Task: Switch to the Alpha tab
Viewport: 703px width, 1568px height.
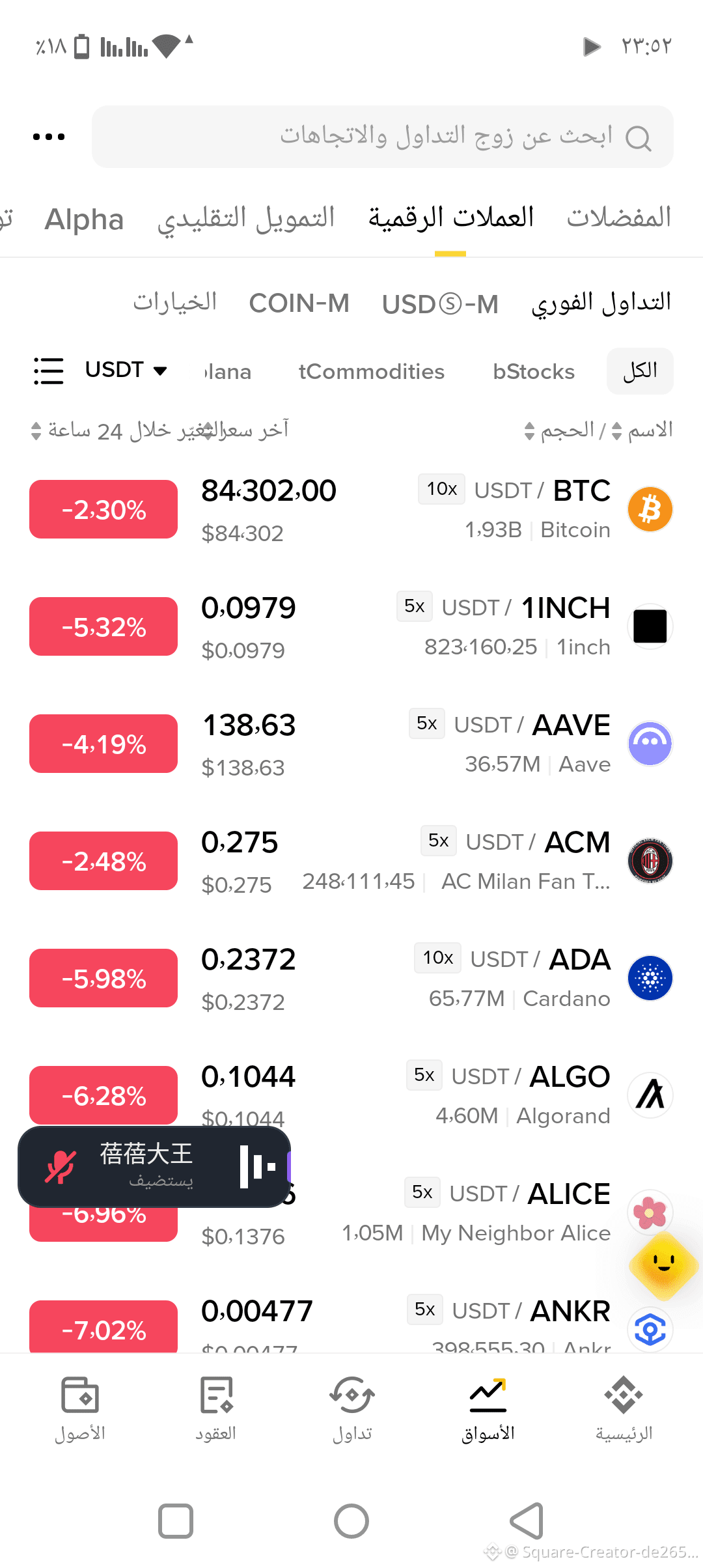Action: 84,219
